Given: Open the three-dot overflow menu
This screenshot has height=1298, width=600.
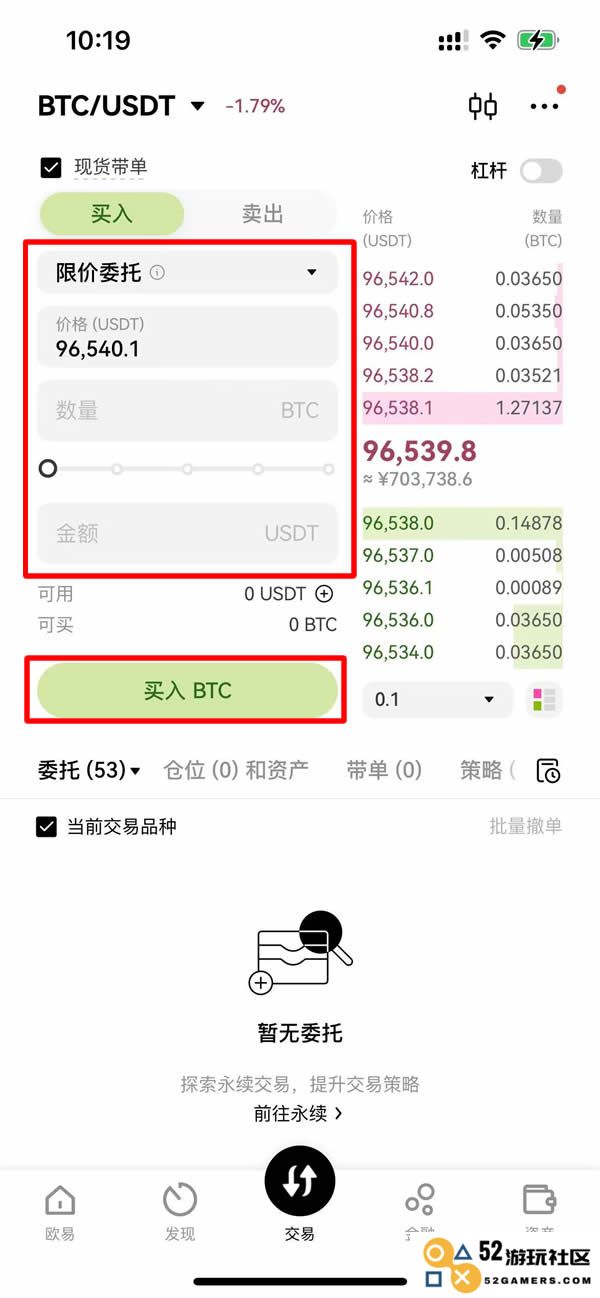Looking at the screenshot, I should 545,106.
